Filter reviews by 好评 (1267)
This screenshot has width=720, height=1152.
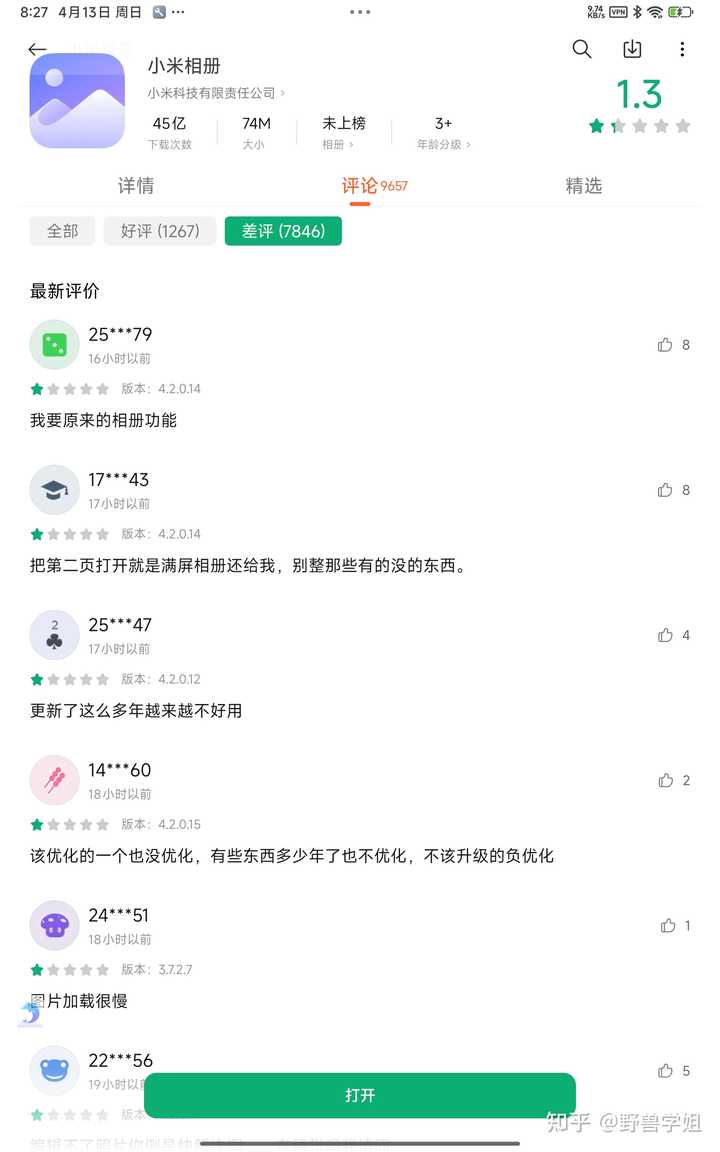(x=160, y=231)
